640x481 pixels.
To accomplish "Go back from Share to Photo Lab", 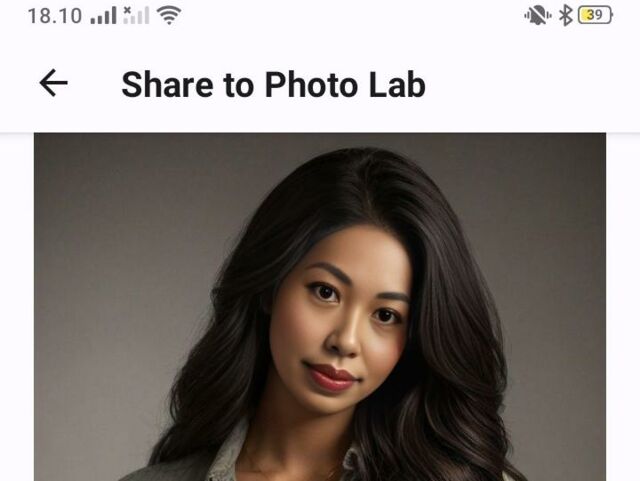I will (x=53, y=84).
